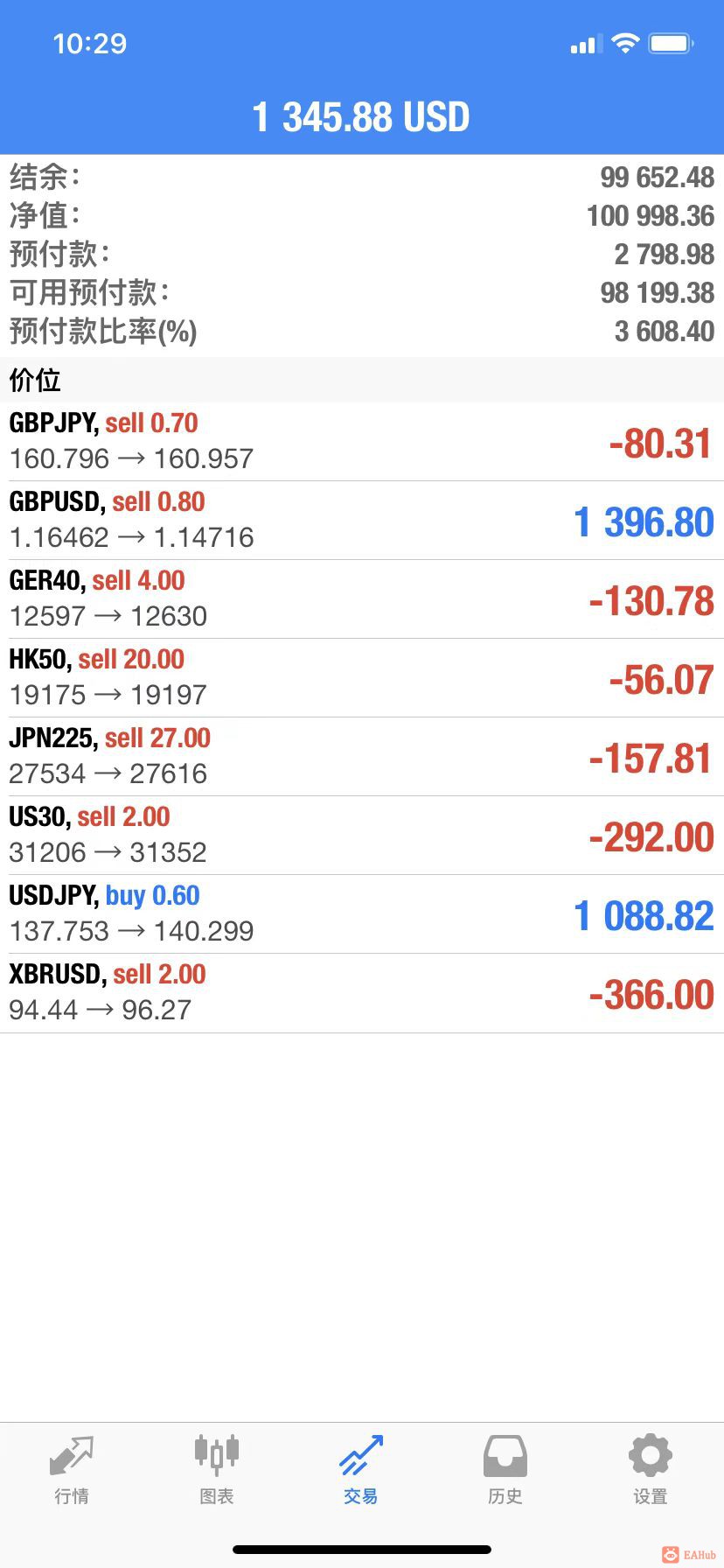Open the US30 sell 2.00 position
Screen dimensions: 724x1568
pyautogui.click(x=362, y=836)
